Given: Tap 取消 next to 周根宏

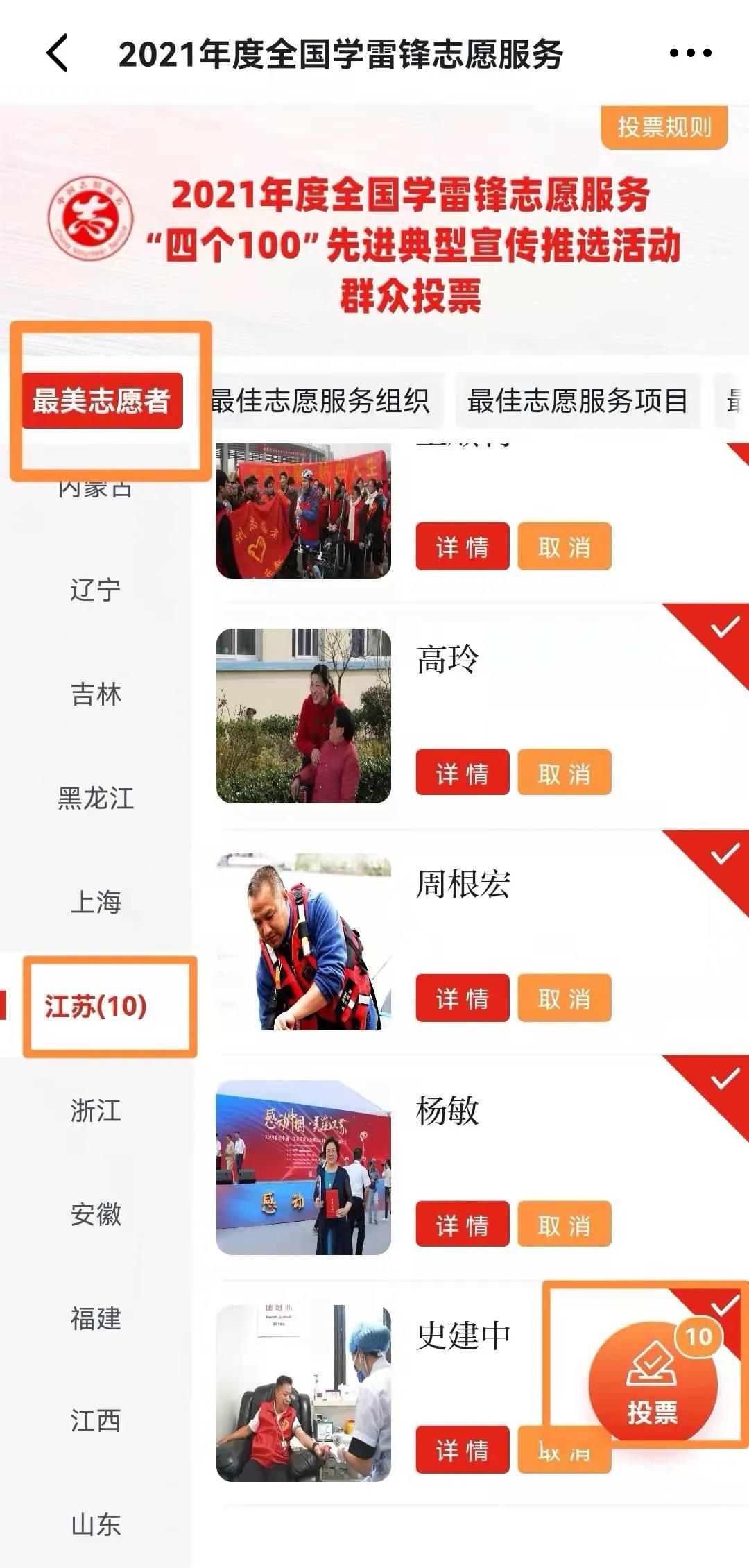Looking at the screenshot, I should [x=565, y=998].
